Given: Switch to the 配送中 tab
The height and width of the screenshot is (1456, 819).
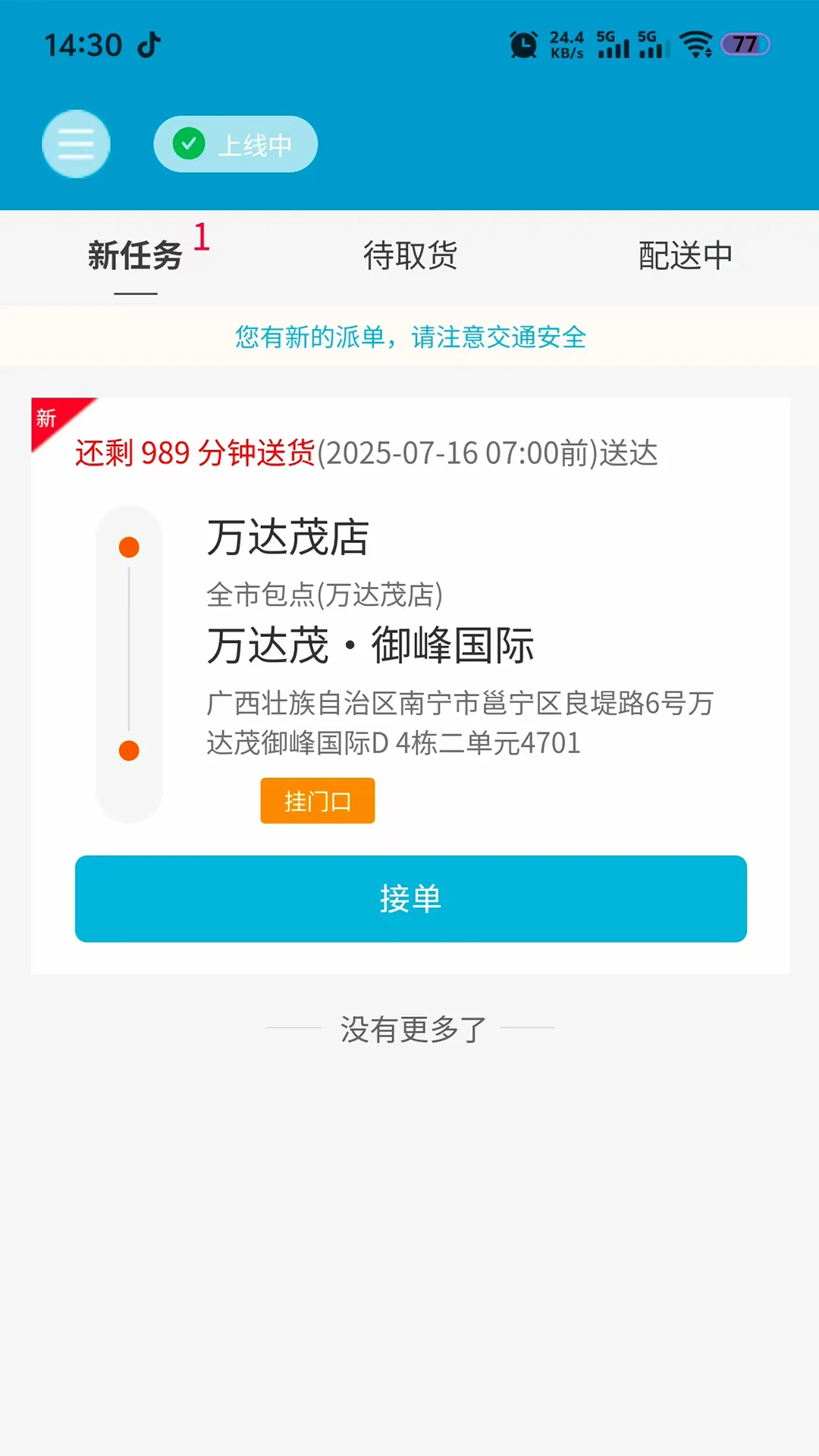Looking at the screenshot, I should [x=685, y=256].
